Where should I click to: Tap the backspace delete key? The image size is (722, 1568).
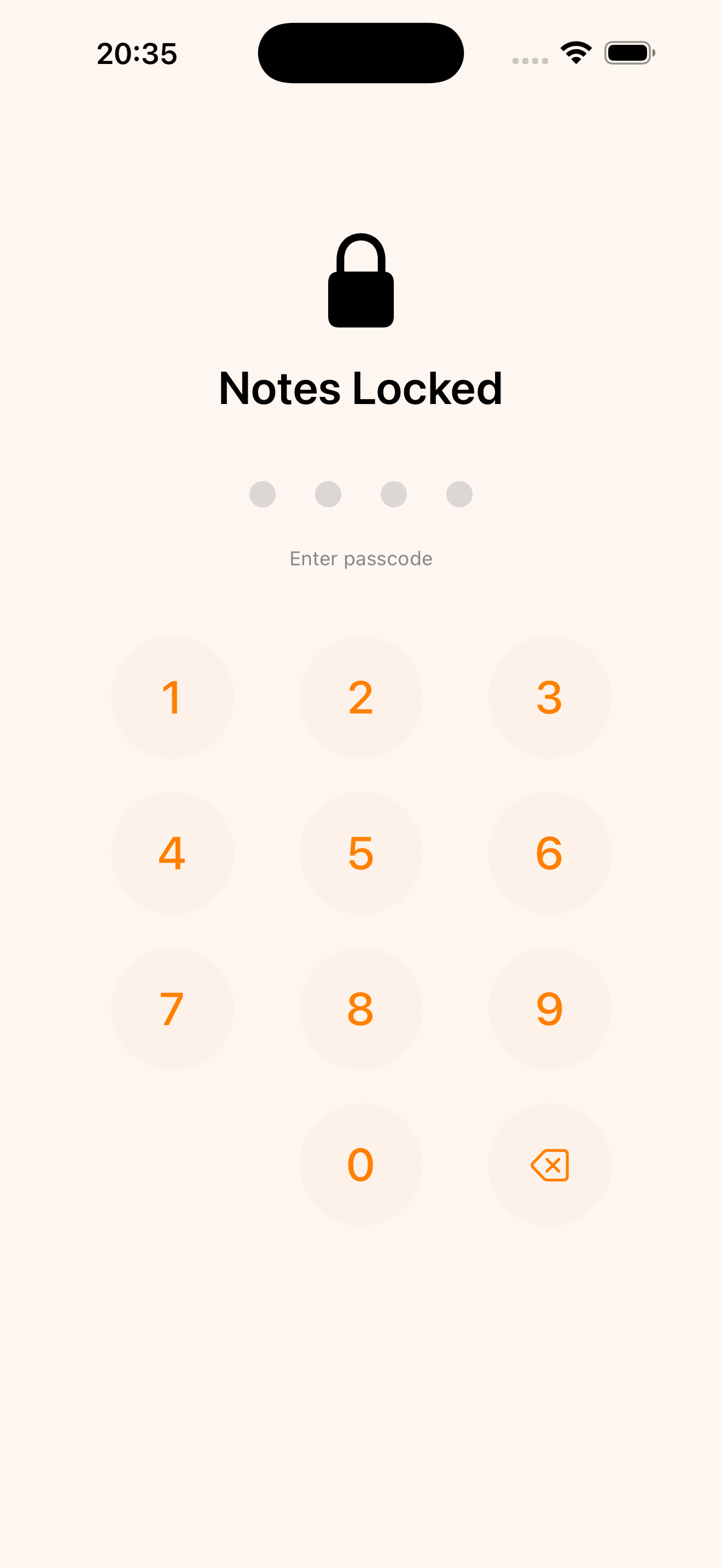coord(549,1164)
